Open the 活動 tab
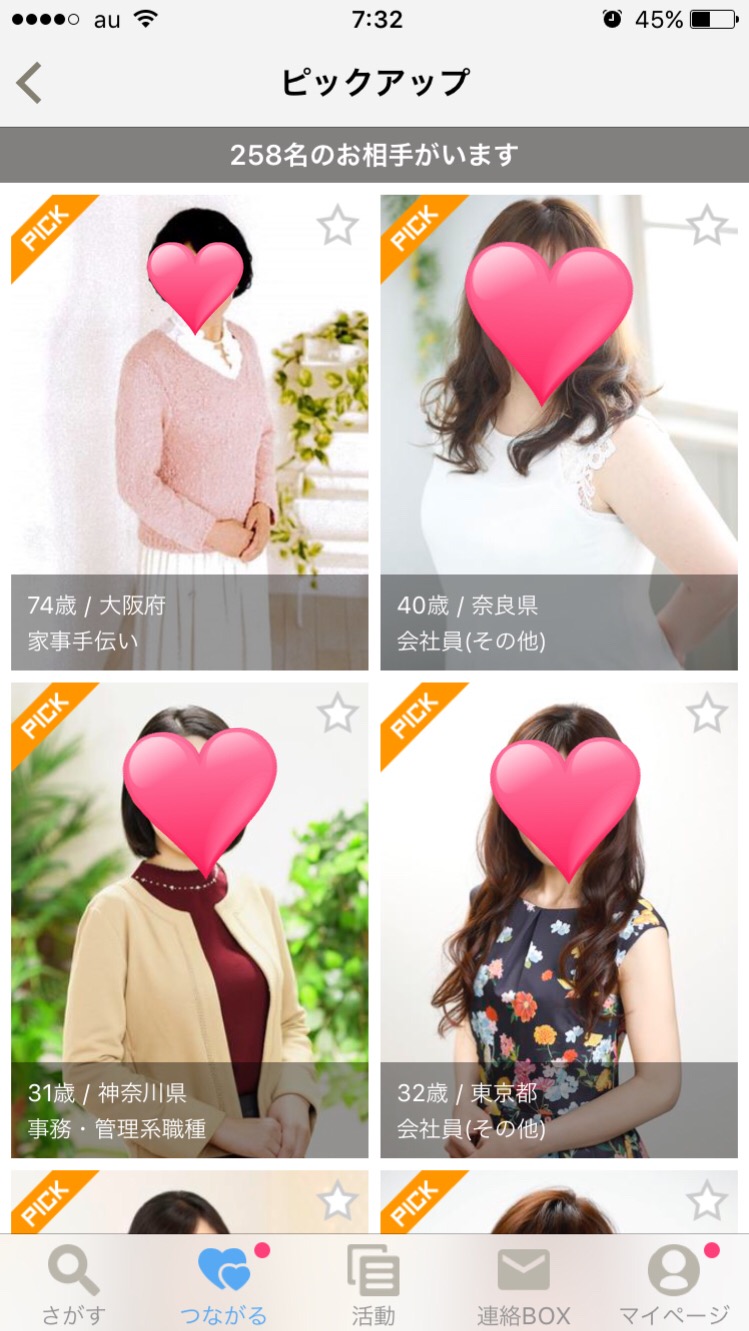This screenshot has width=749, height=1331. click(373, 1284)
